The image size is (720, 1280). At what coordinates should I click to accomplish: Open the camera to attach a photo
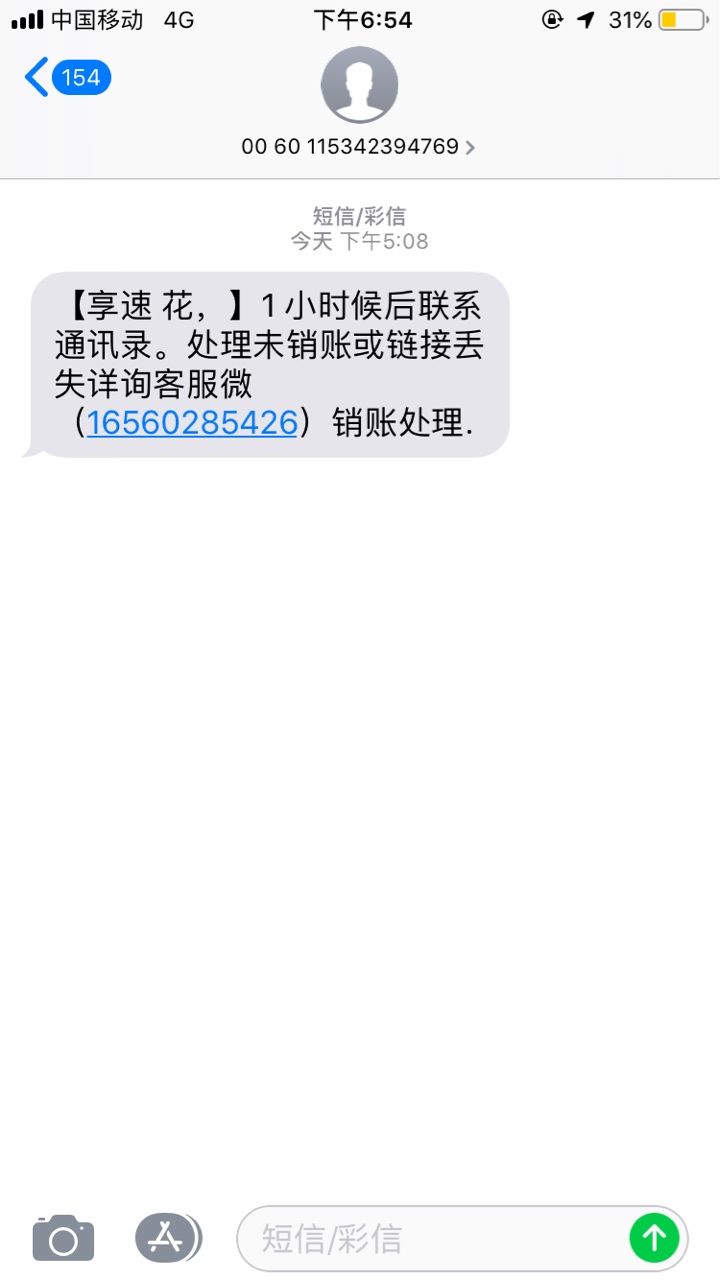click(63, 1239)
